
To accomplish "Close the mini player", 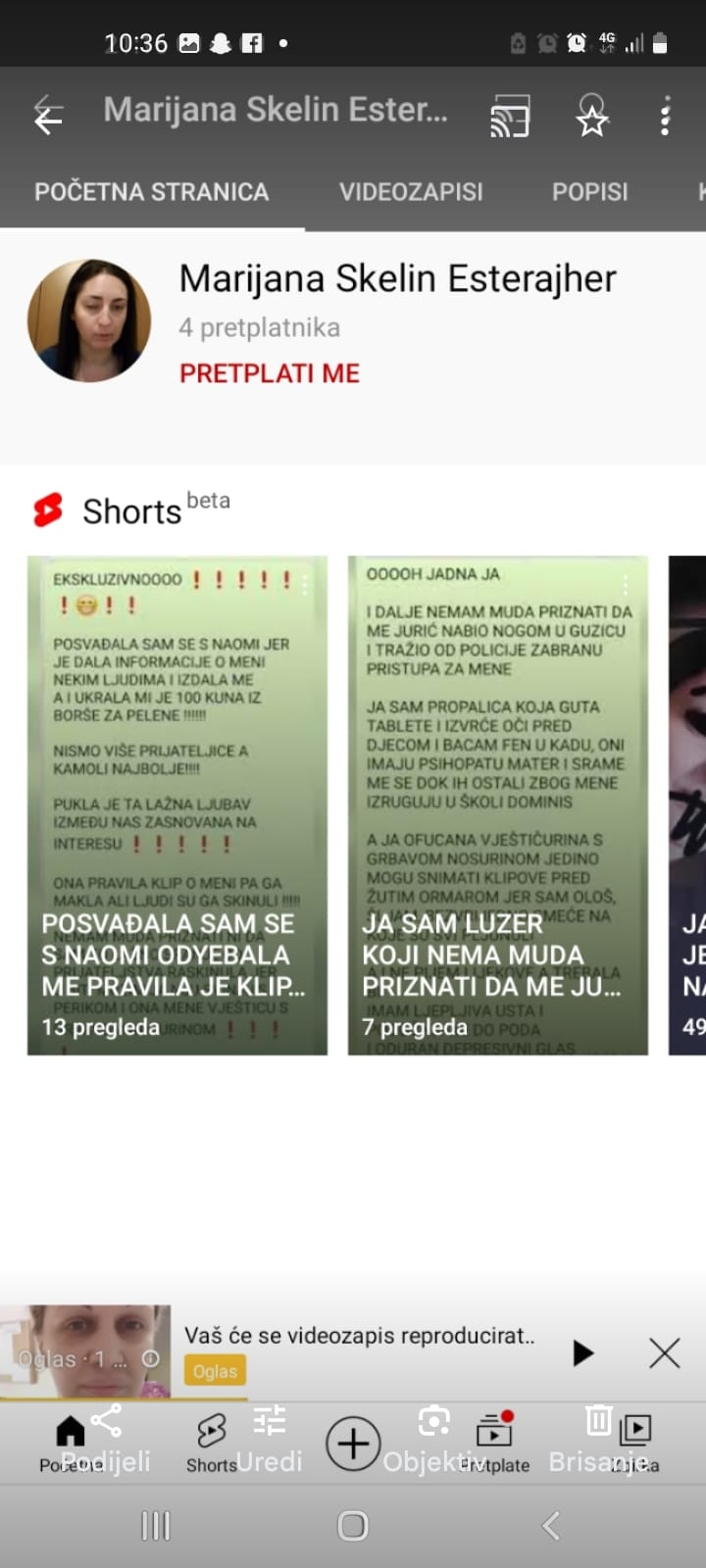I will [664, 1353].
